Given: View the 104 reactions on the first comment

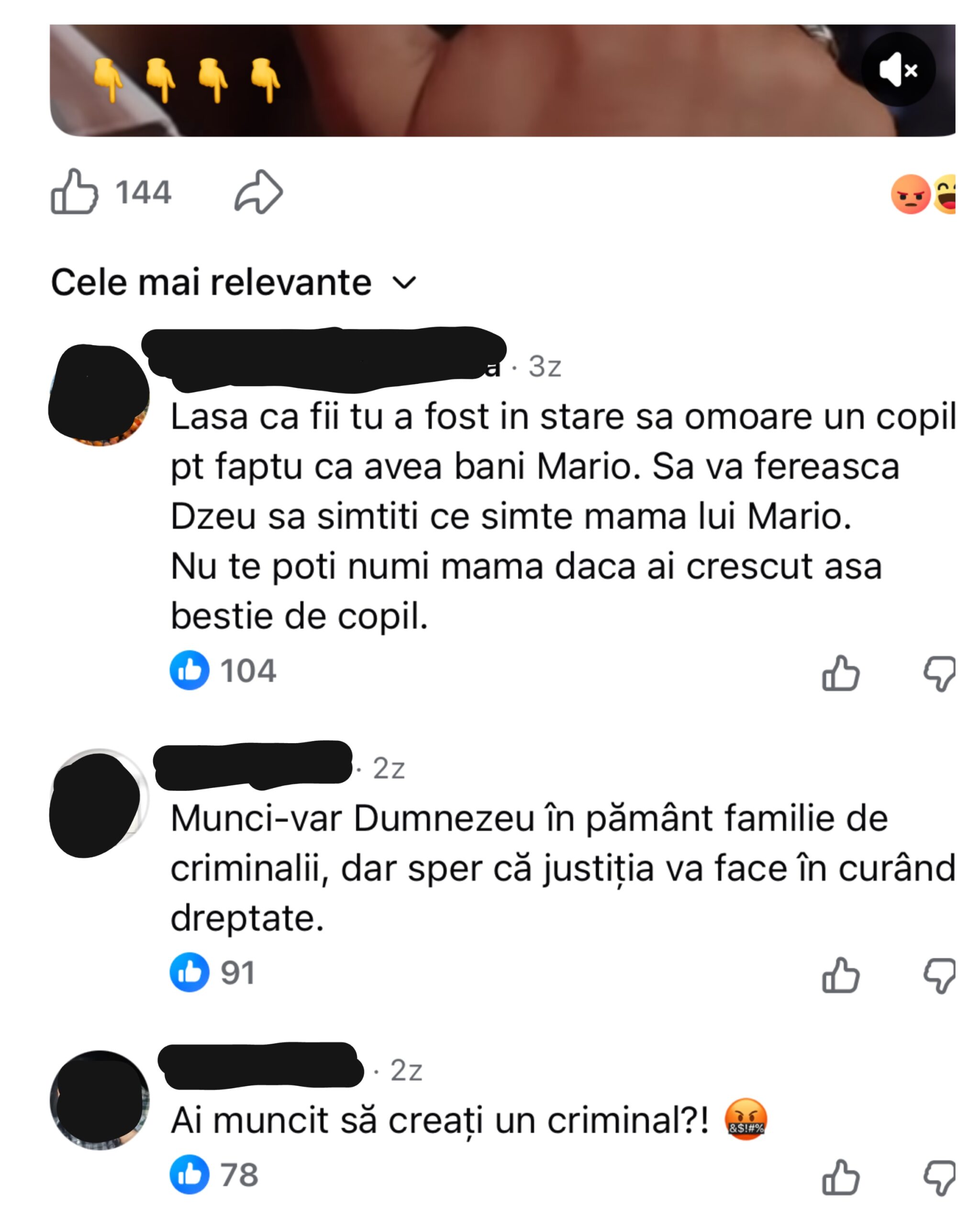Looking at the screenshot, I should tap(223, 670).
